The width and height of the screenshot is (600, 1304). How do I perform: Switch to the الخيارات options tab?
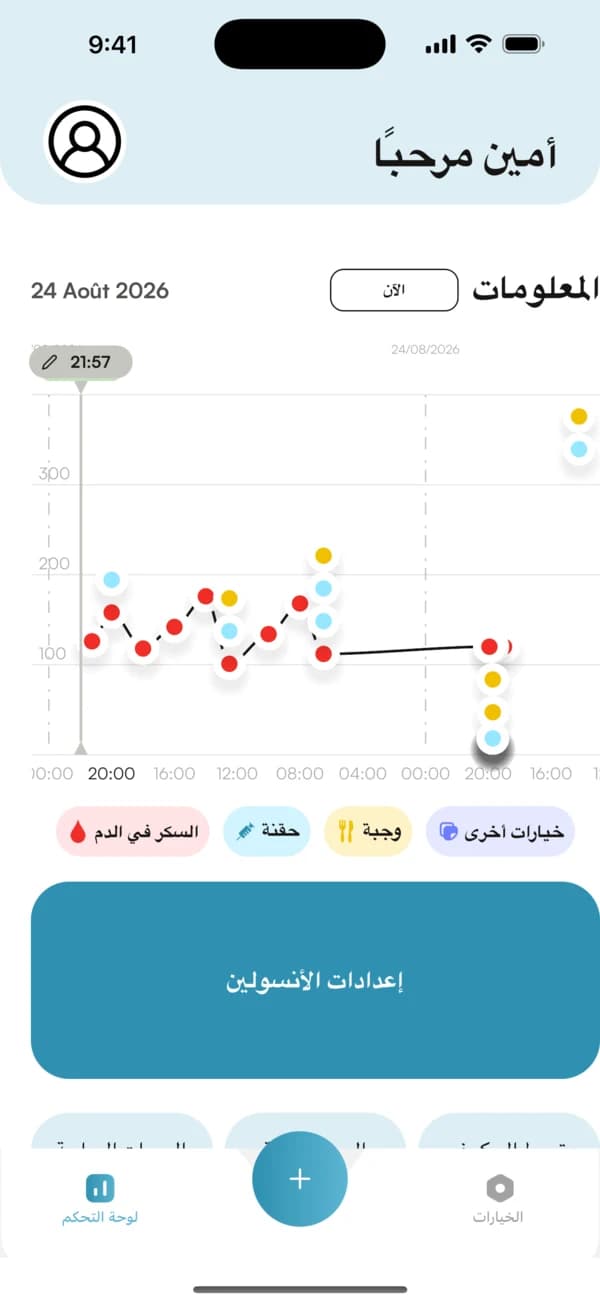tap(498, 1199)
